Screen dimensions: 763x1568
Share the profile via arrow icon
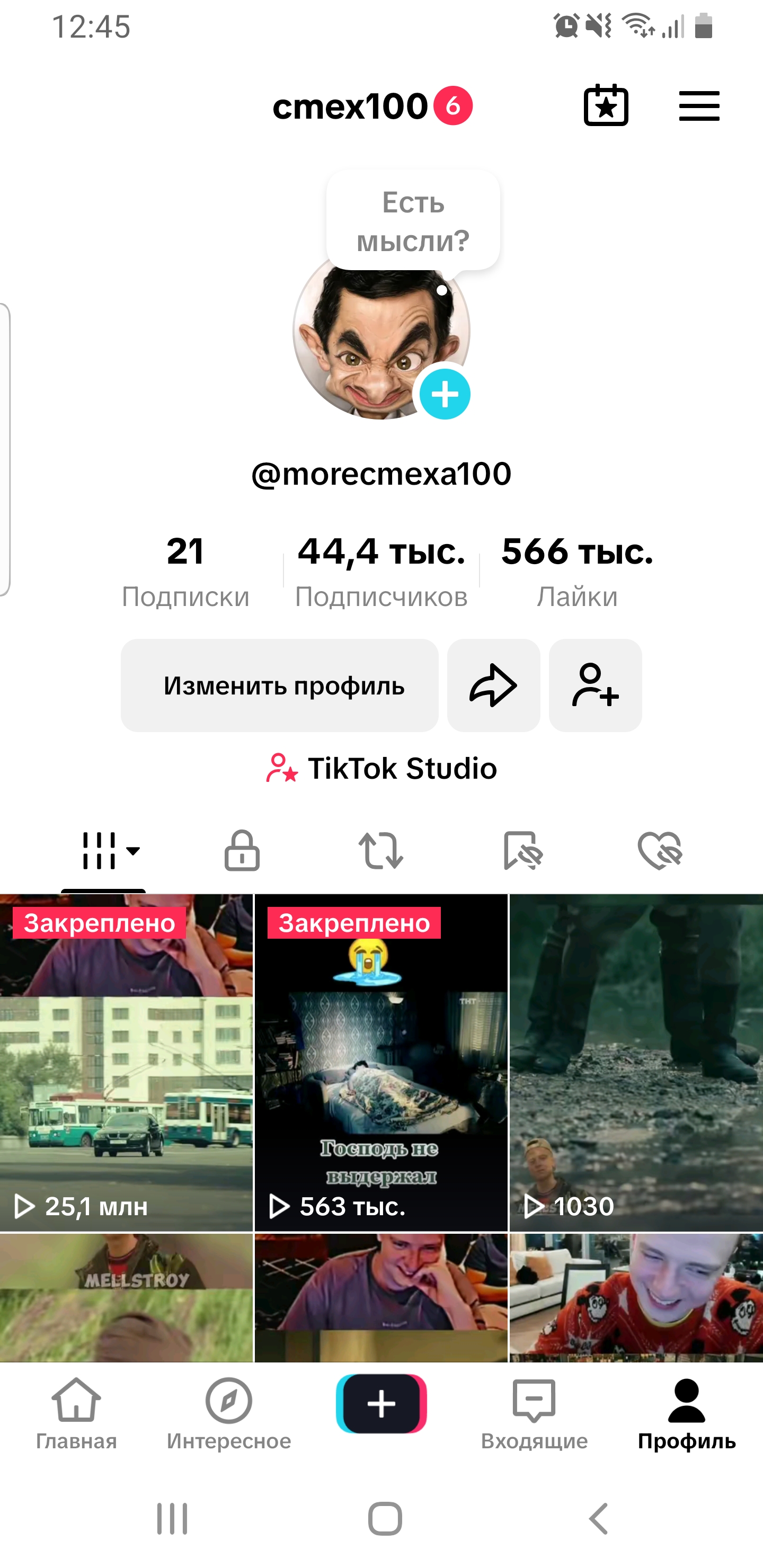point(493,685)
